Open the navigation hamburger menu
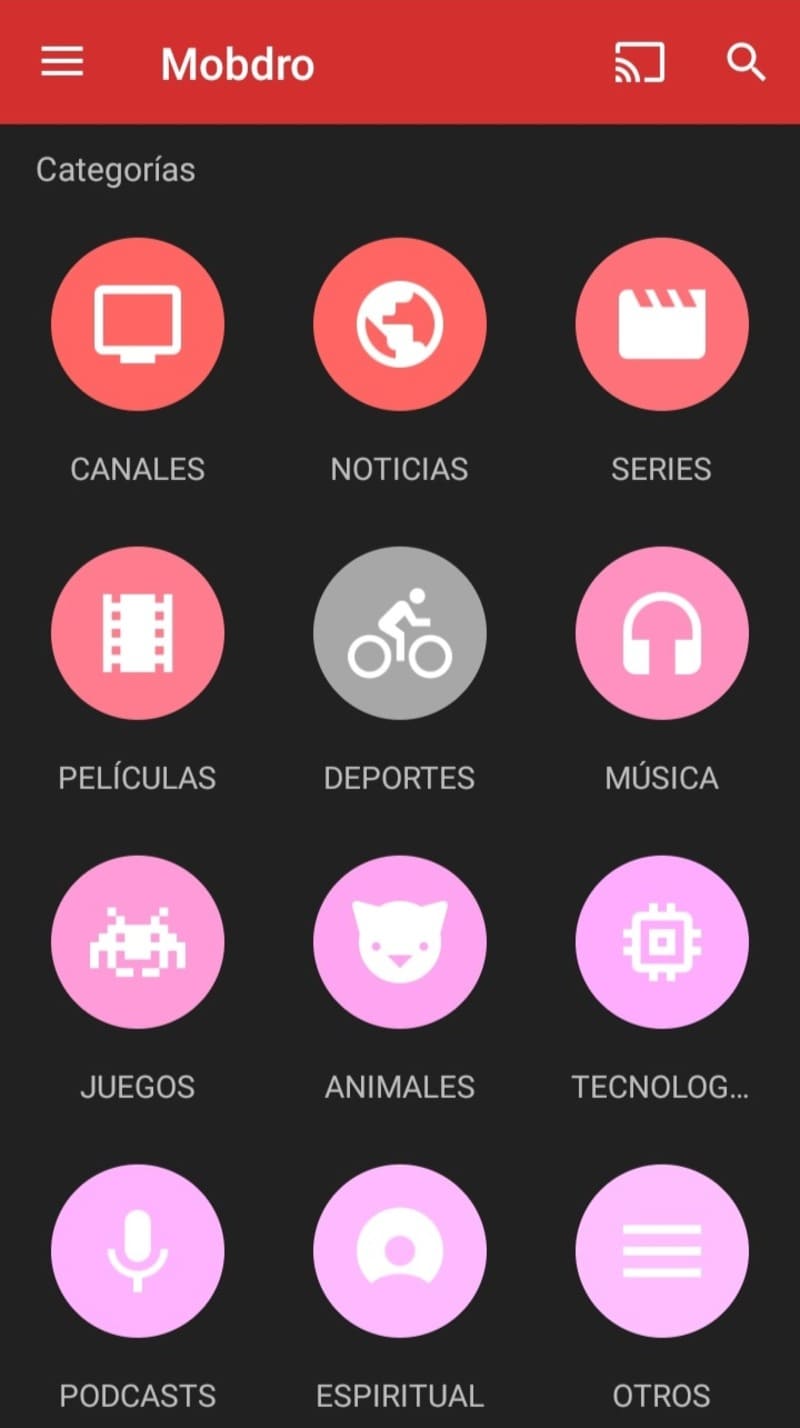800x1428 pixels. click(61, 61)
